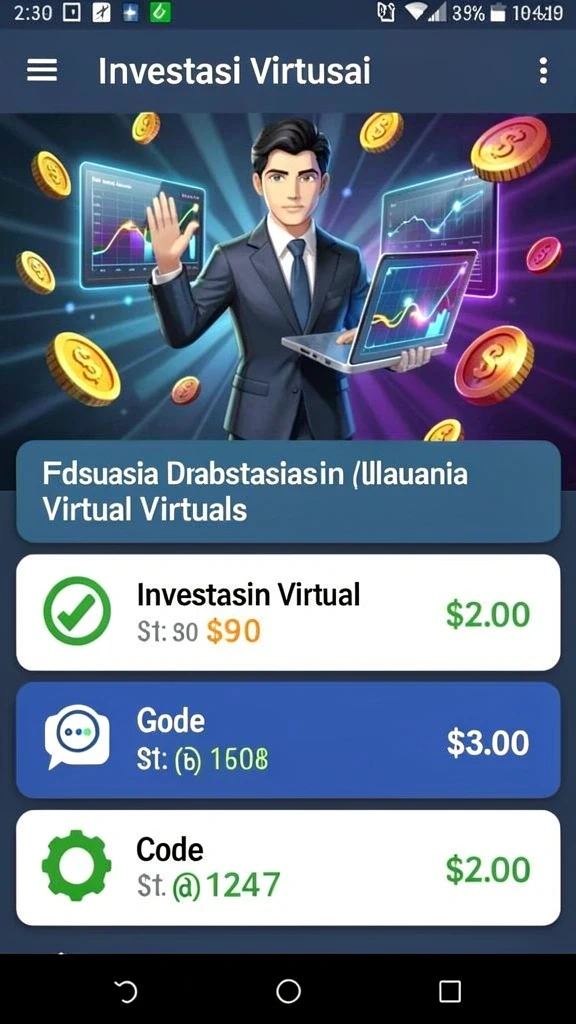
Task: Open the hamburger drawer menu
Action: tap(42, 71)
